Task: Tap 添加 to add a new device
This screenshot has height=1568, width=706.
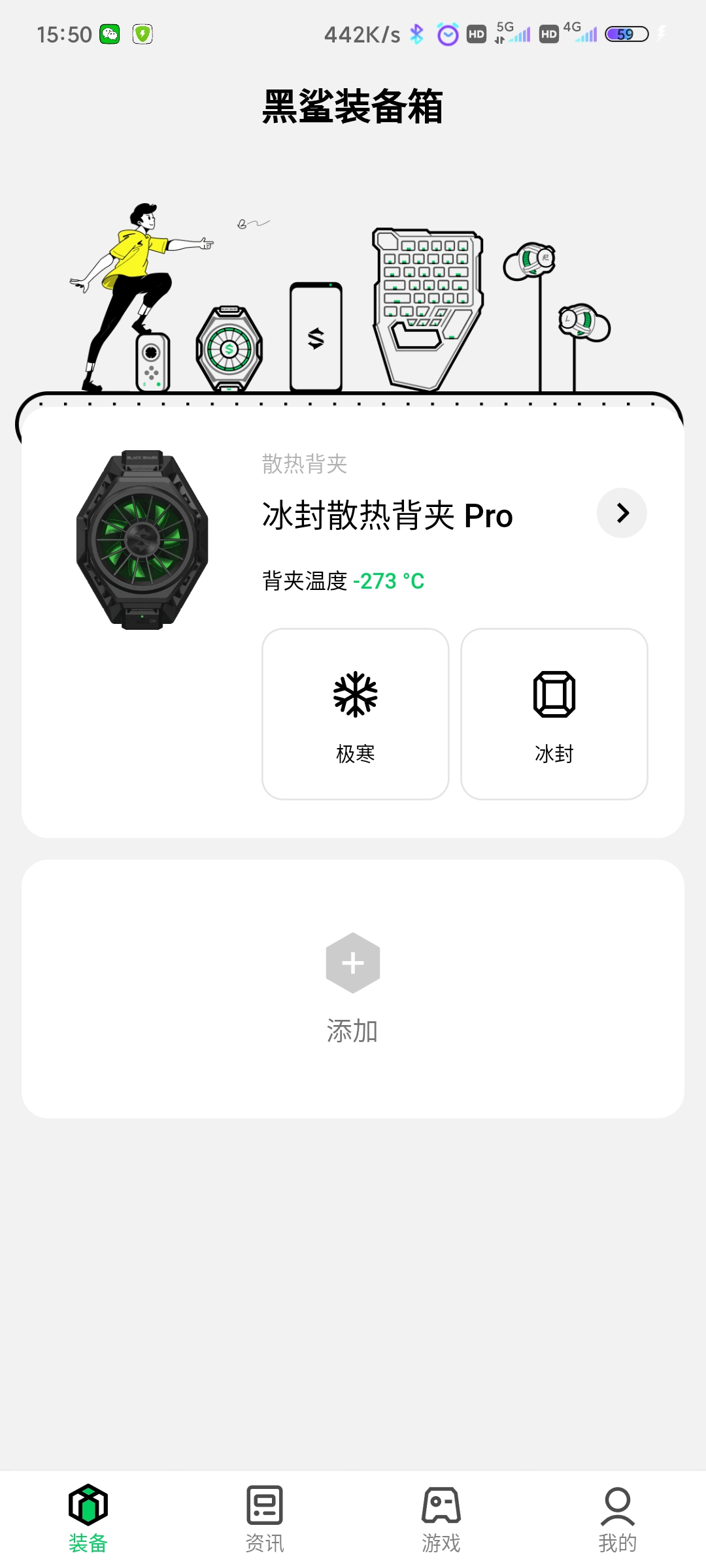Action: coord(353,987)
